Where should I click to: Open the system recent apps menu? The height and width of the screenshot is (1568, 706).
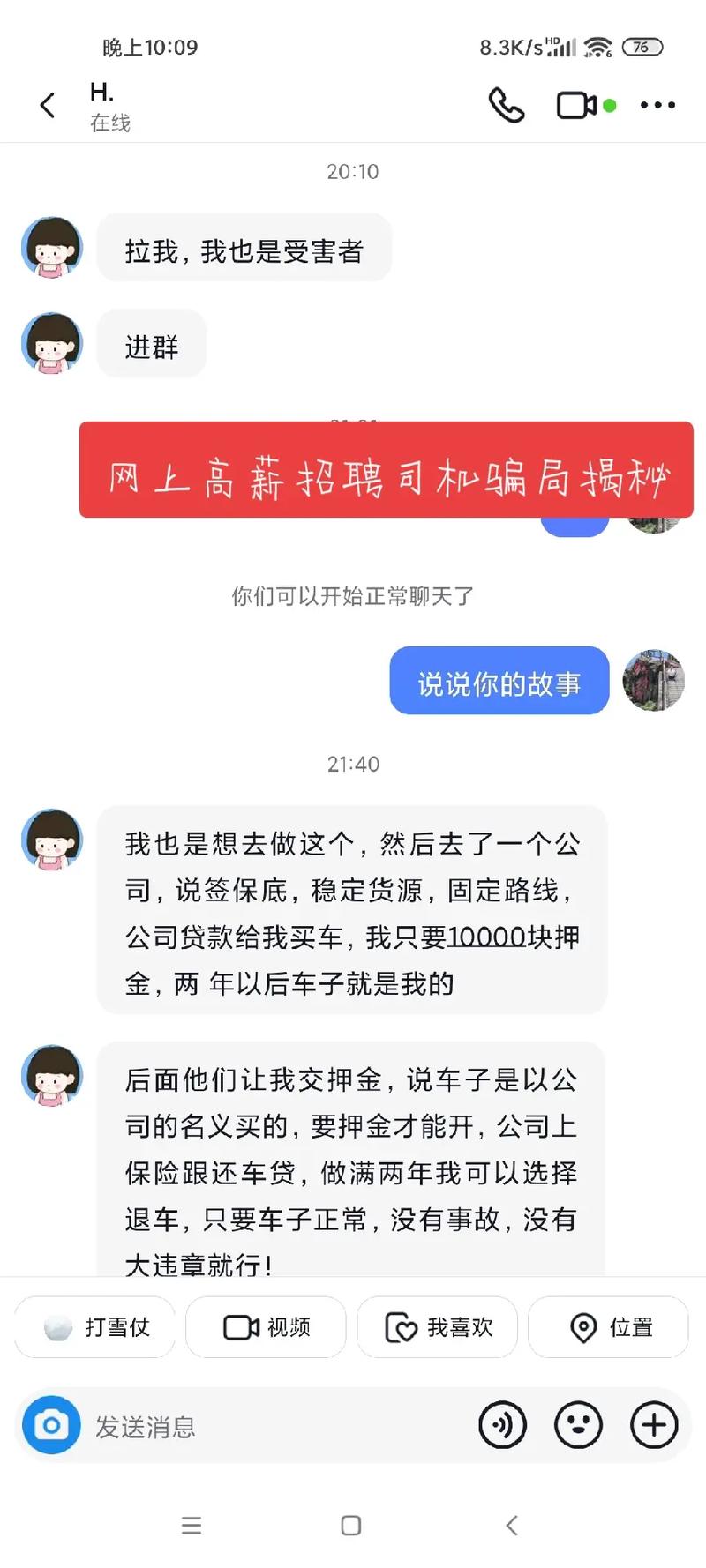click(x=192, y=1526)
